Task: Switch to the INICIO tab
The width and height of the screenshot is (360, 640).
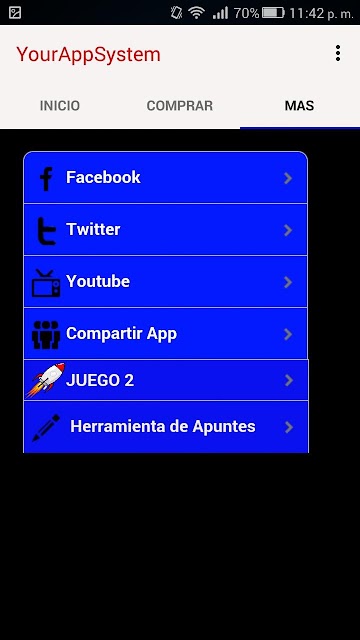Action: point(60,106)
